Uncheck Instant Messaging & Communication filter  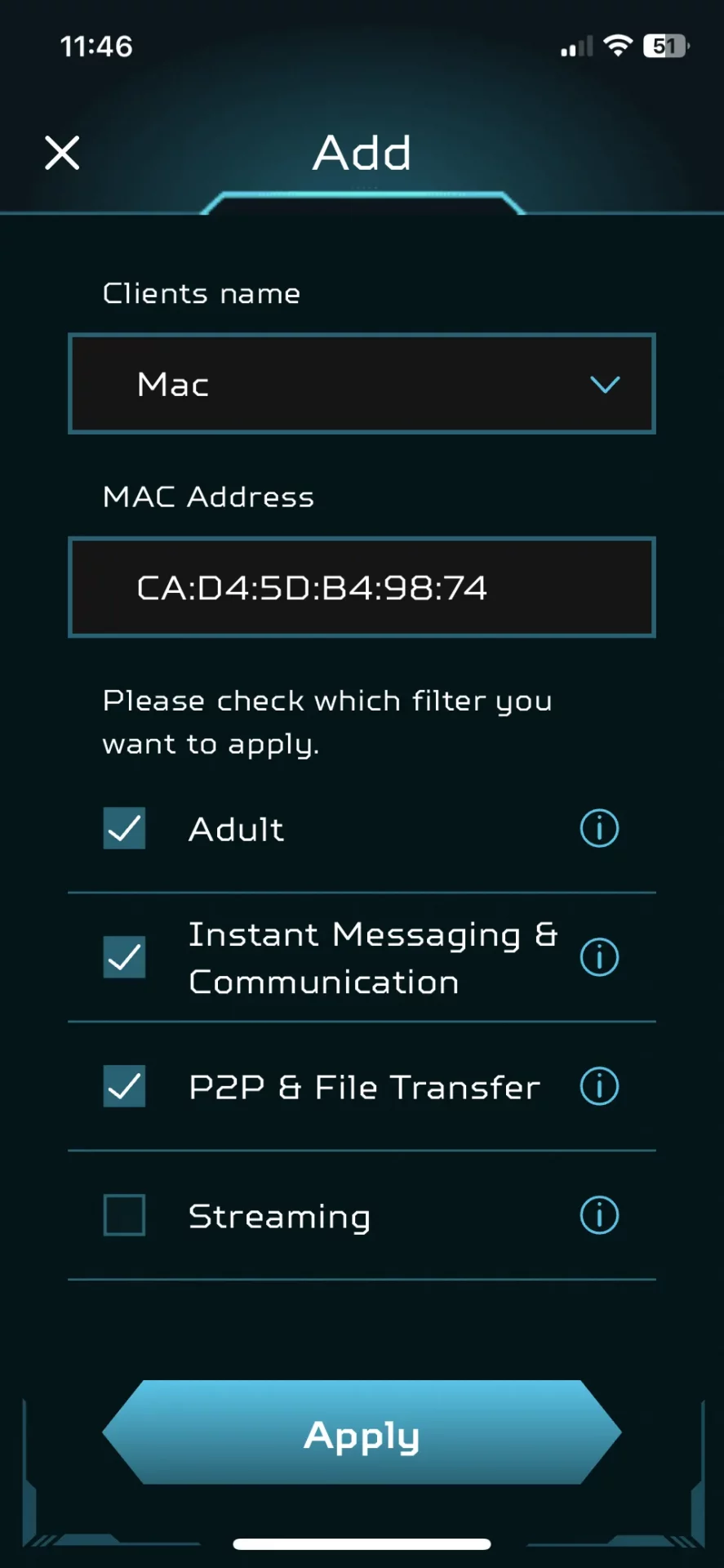124,957
